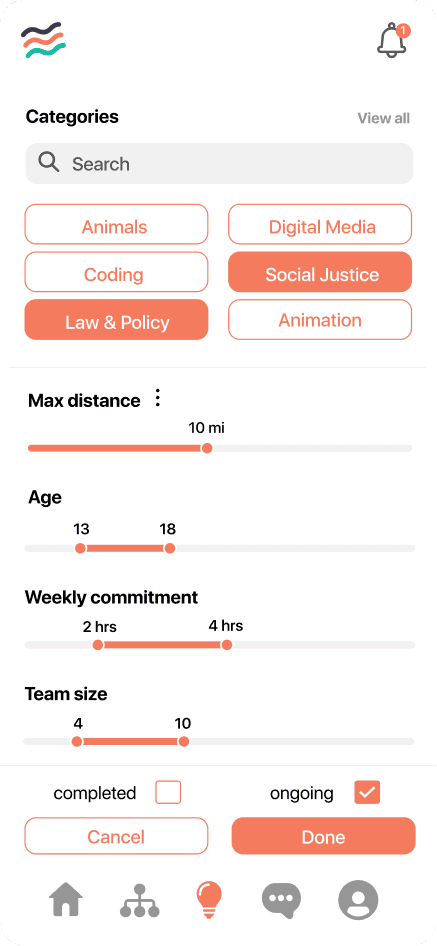Tap the Weekly commitment 4 hrs handle

[x=227, y=645]
